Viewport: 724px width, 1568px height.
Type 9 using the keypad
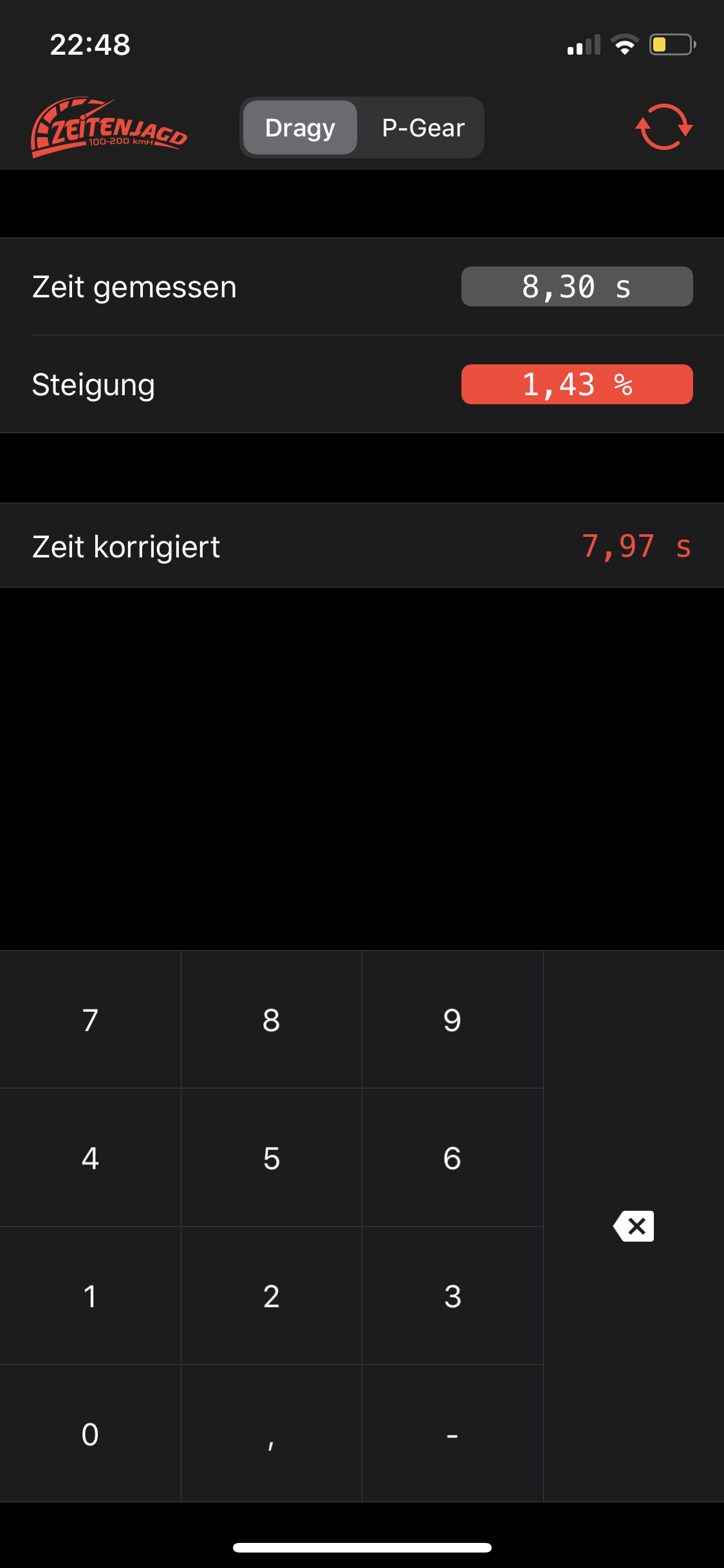pyautogui.click(x=452, y=1020)
